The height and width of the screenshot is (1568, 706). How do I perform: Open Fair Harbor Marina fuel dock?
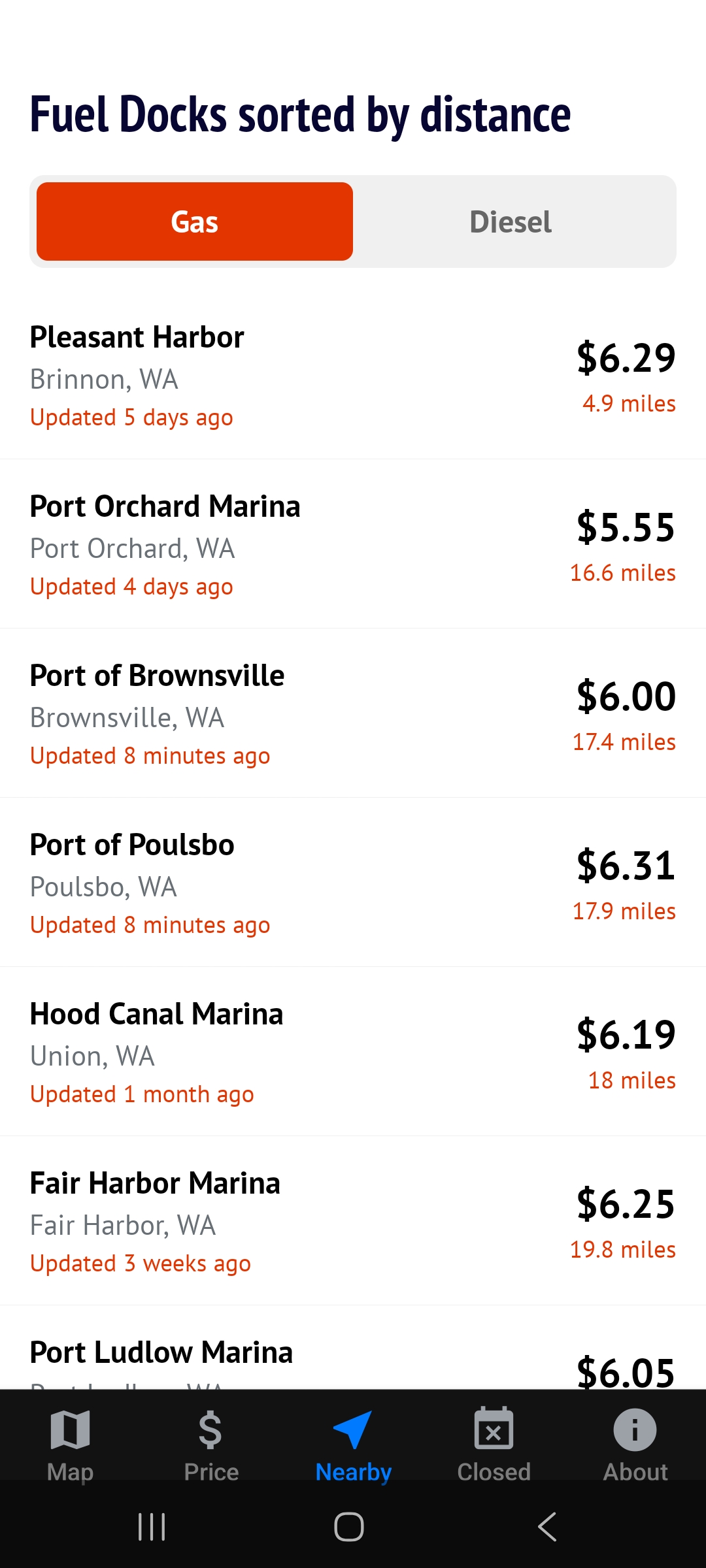click(353, 1222)
